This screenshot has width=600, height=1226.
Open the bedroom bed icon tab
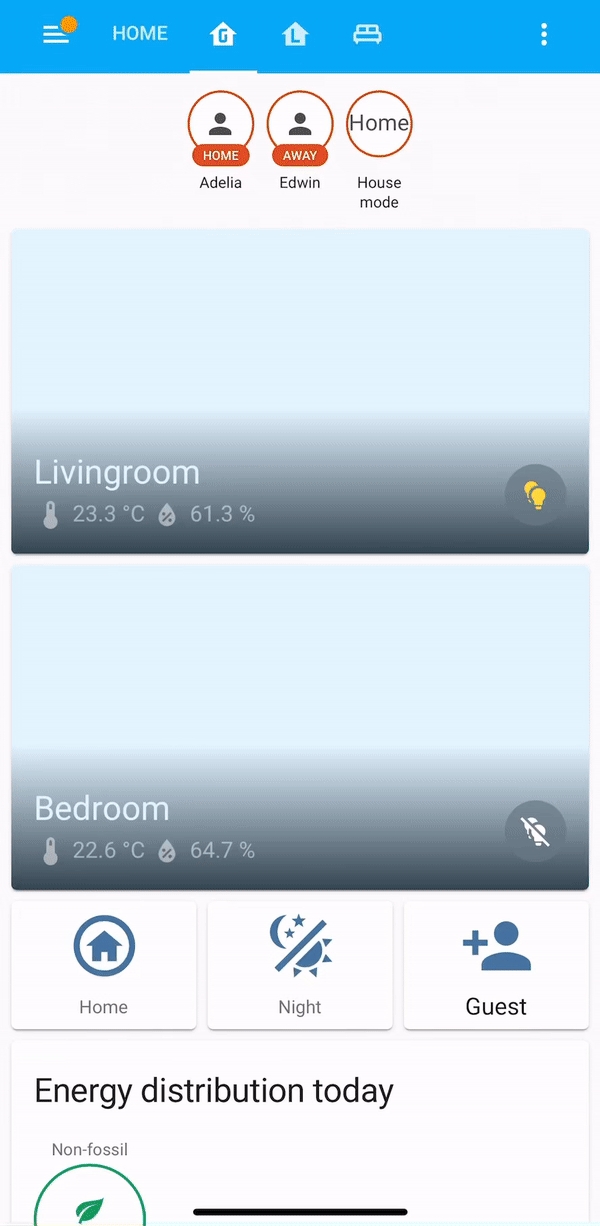[367, 35]
